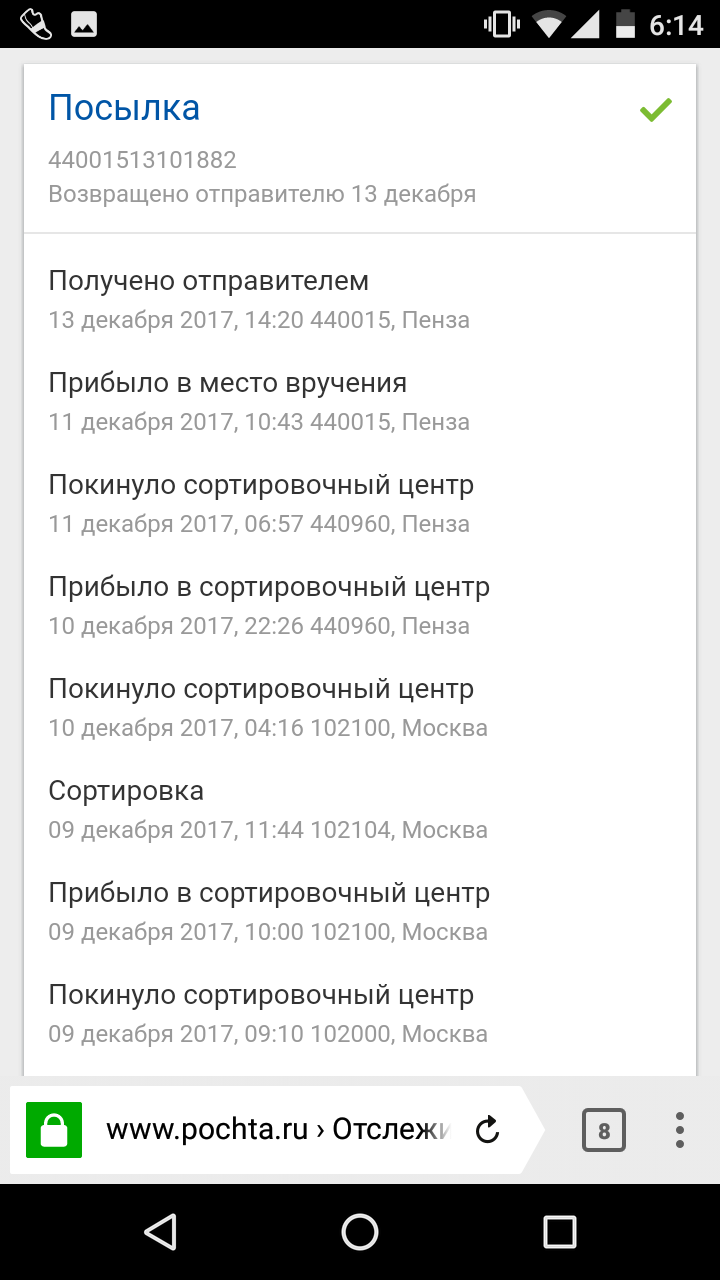
Task: Open the browser overflow menu
Action: click(x=680, y=1130)
